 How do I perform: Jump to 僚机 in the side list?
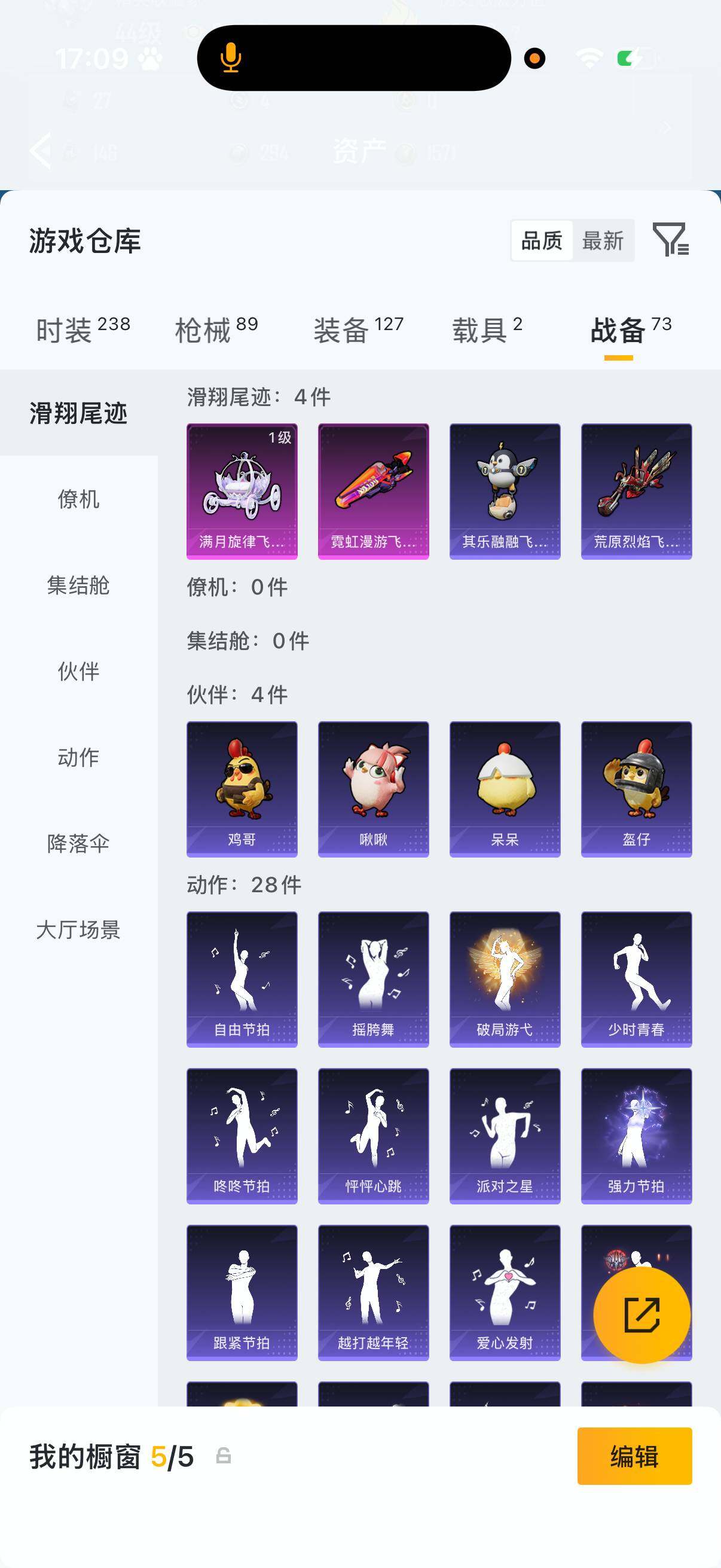(78, 499)
